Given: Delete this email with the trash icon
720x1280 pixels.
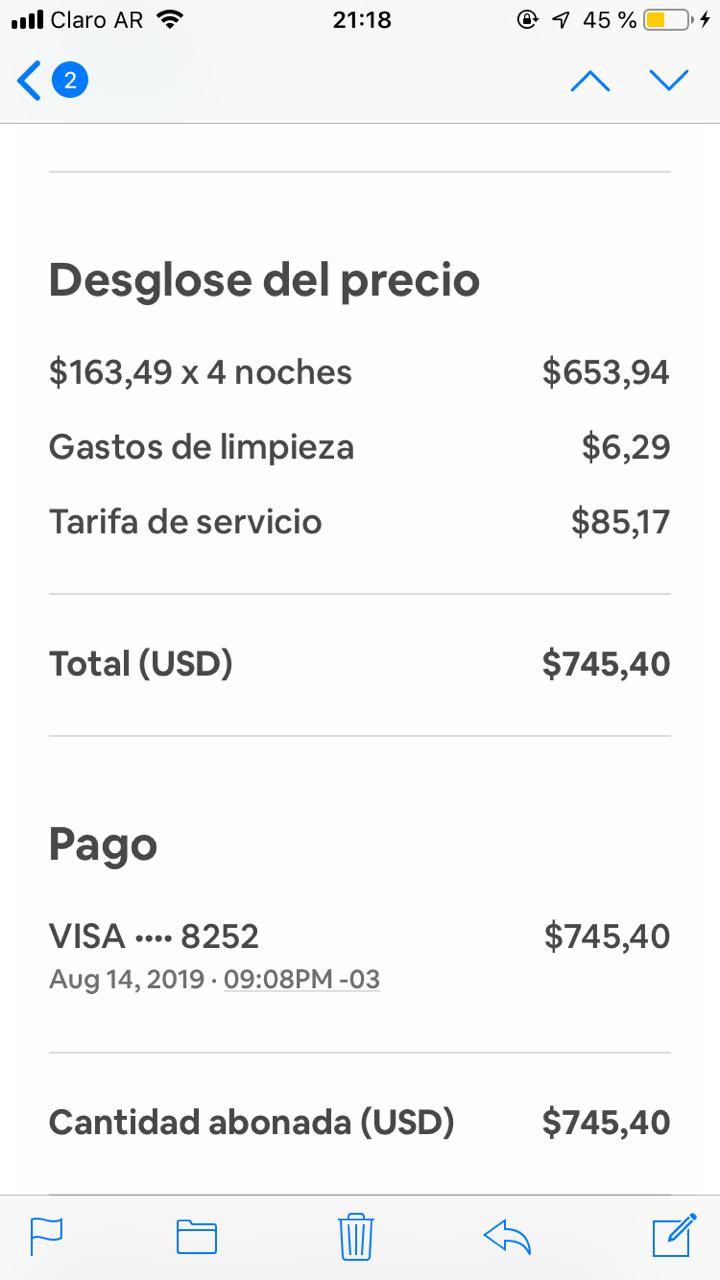Looking at the screenshot, I should [x=356, y=1236].
